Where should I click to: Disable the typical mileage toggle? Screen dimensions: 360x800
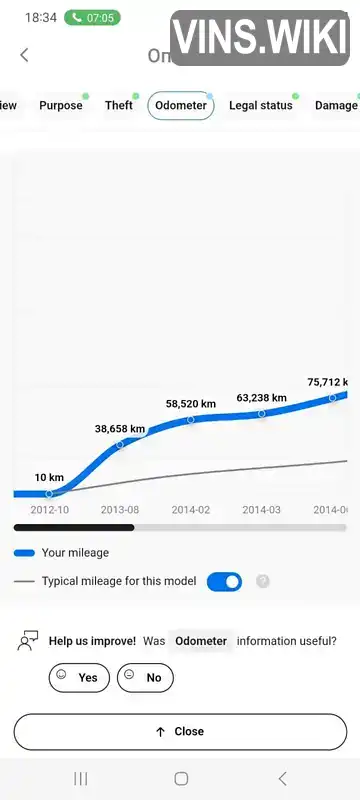point(224,582)
